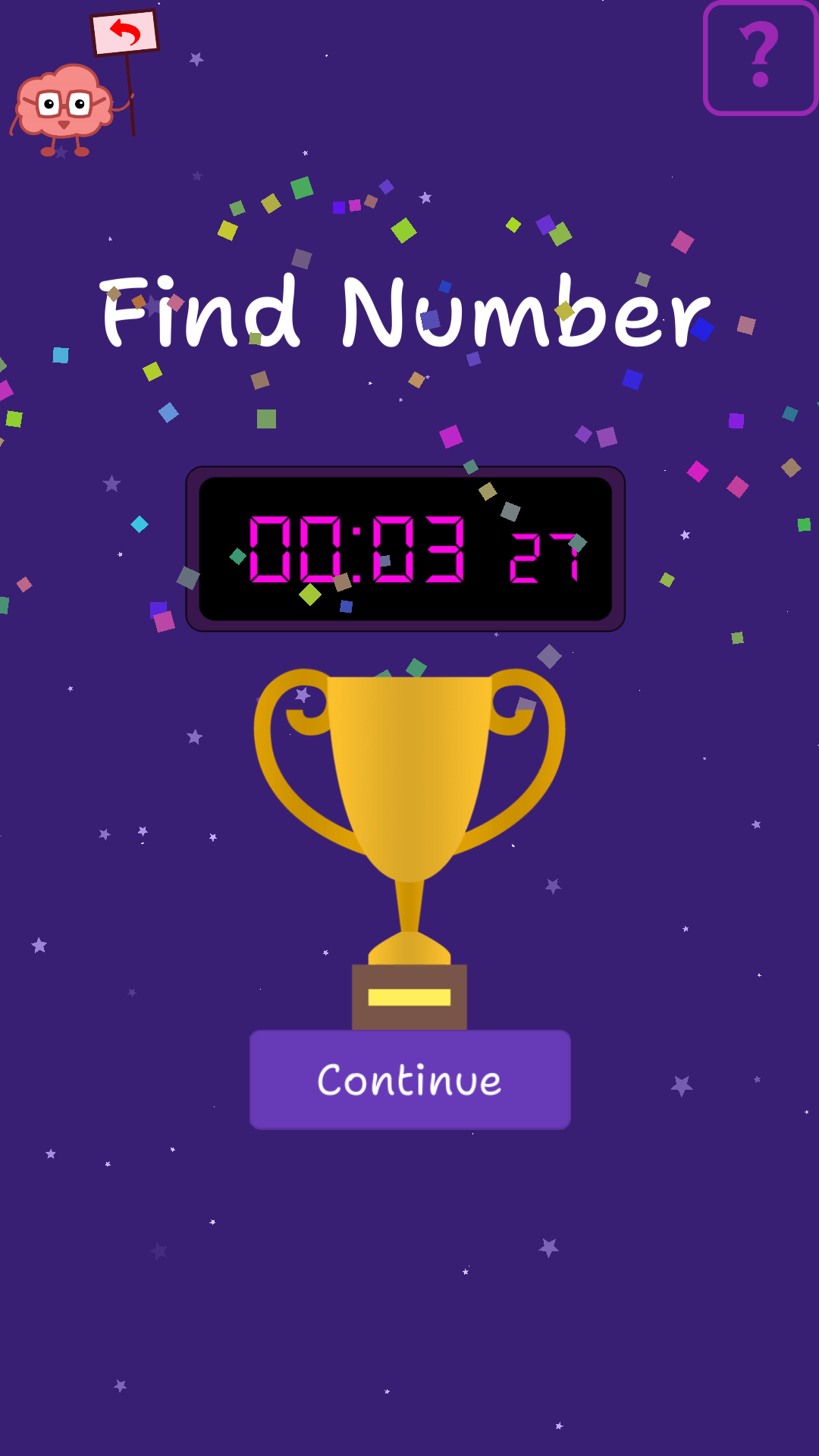Open the question mark help
819x1456 pixels.
tap(760, 58)
